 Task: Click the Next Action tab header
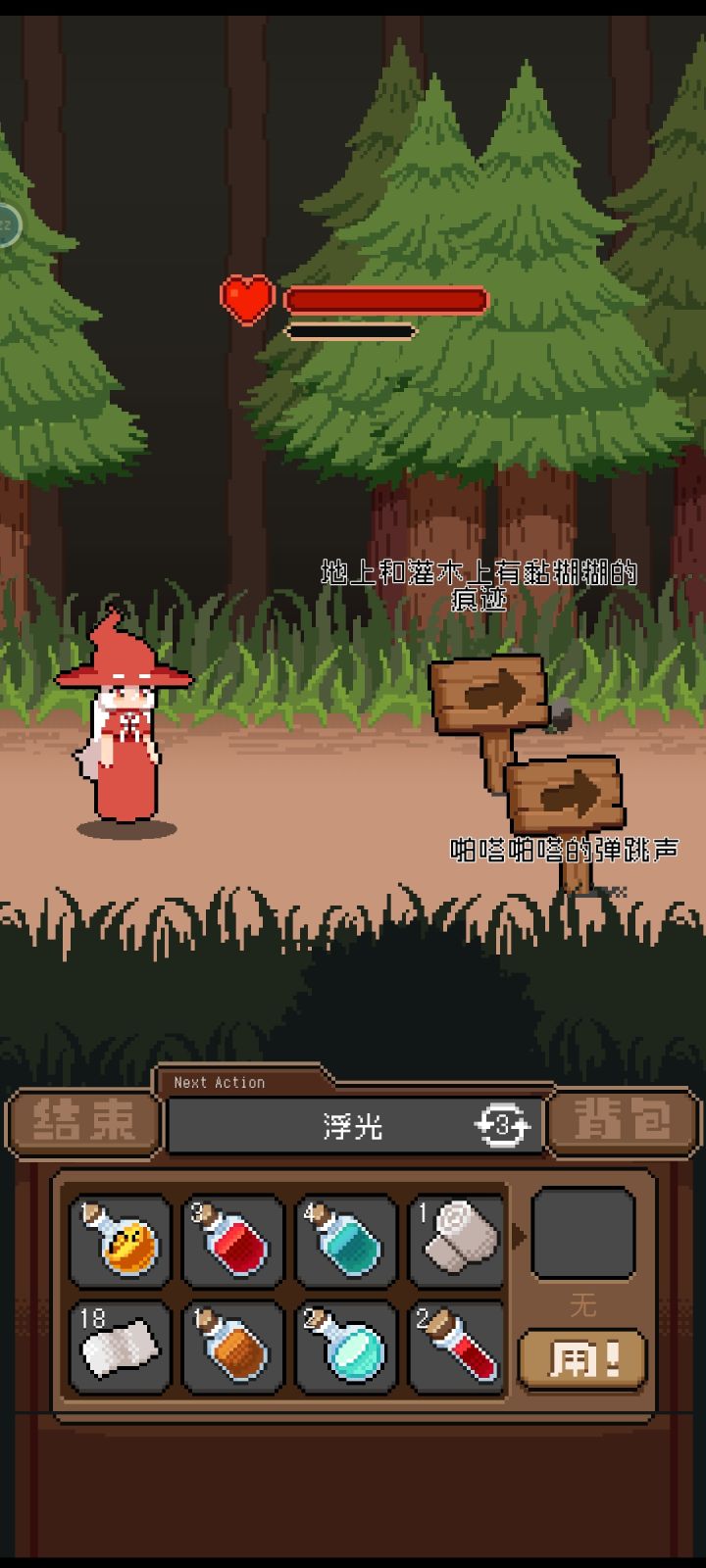tap(218, 1082)
